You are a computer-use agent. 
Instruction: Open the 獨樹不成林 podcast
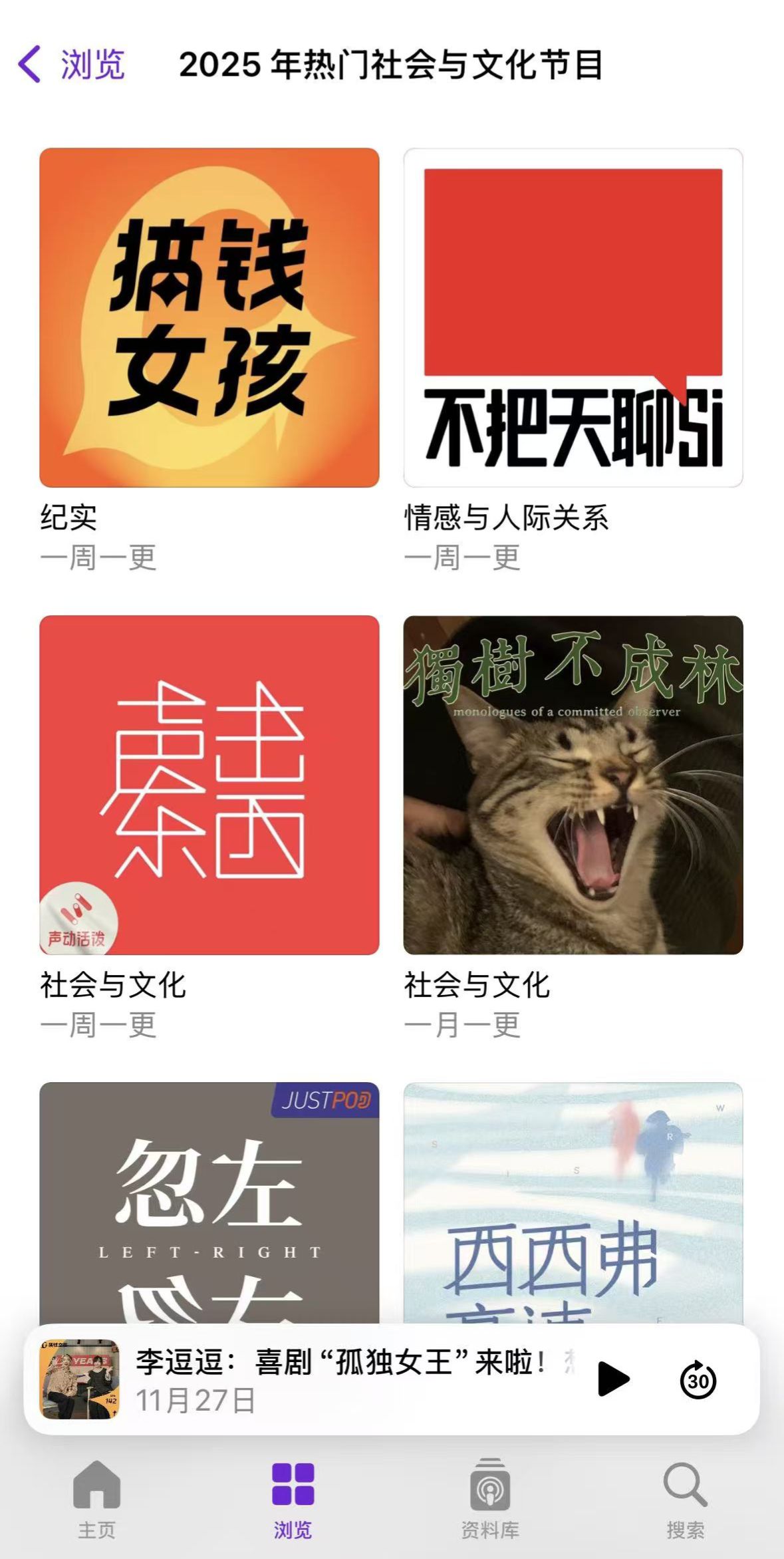[x=573, y=785]
